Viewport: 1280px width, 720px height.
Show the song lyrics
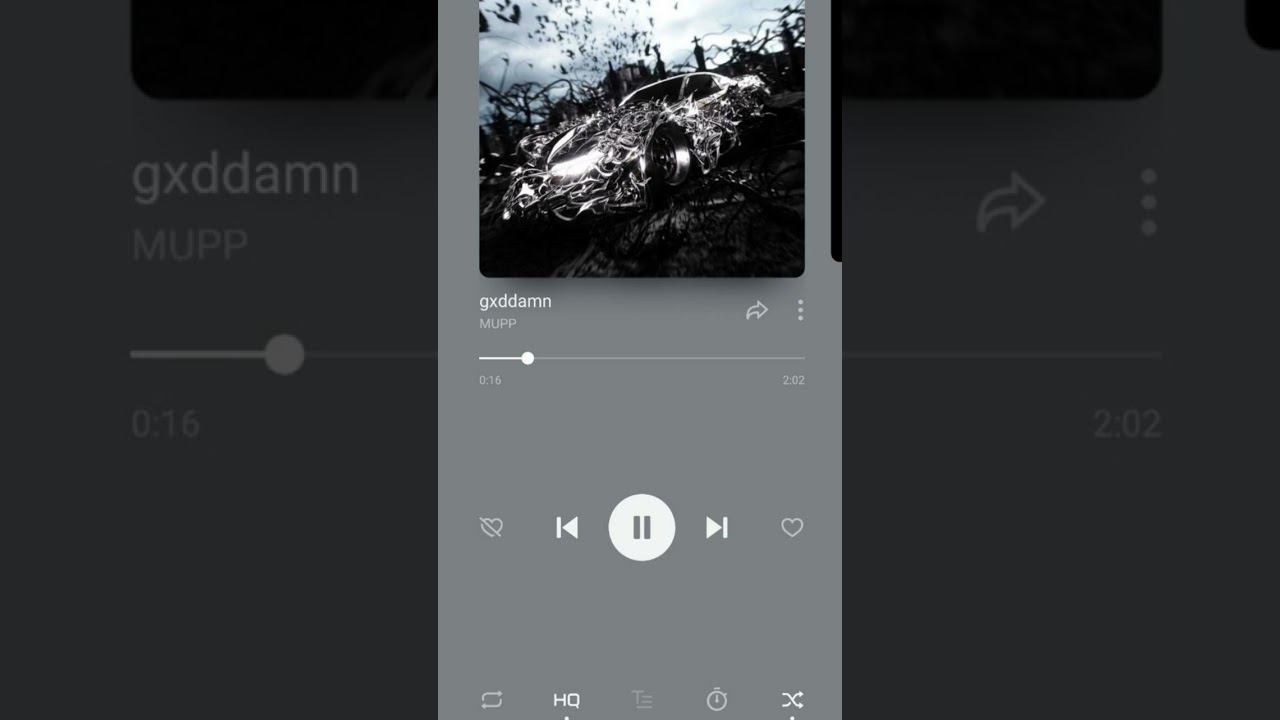(642, 700)
